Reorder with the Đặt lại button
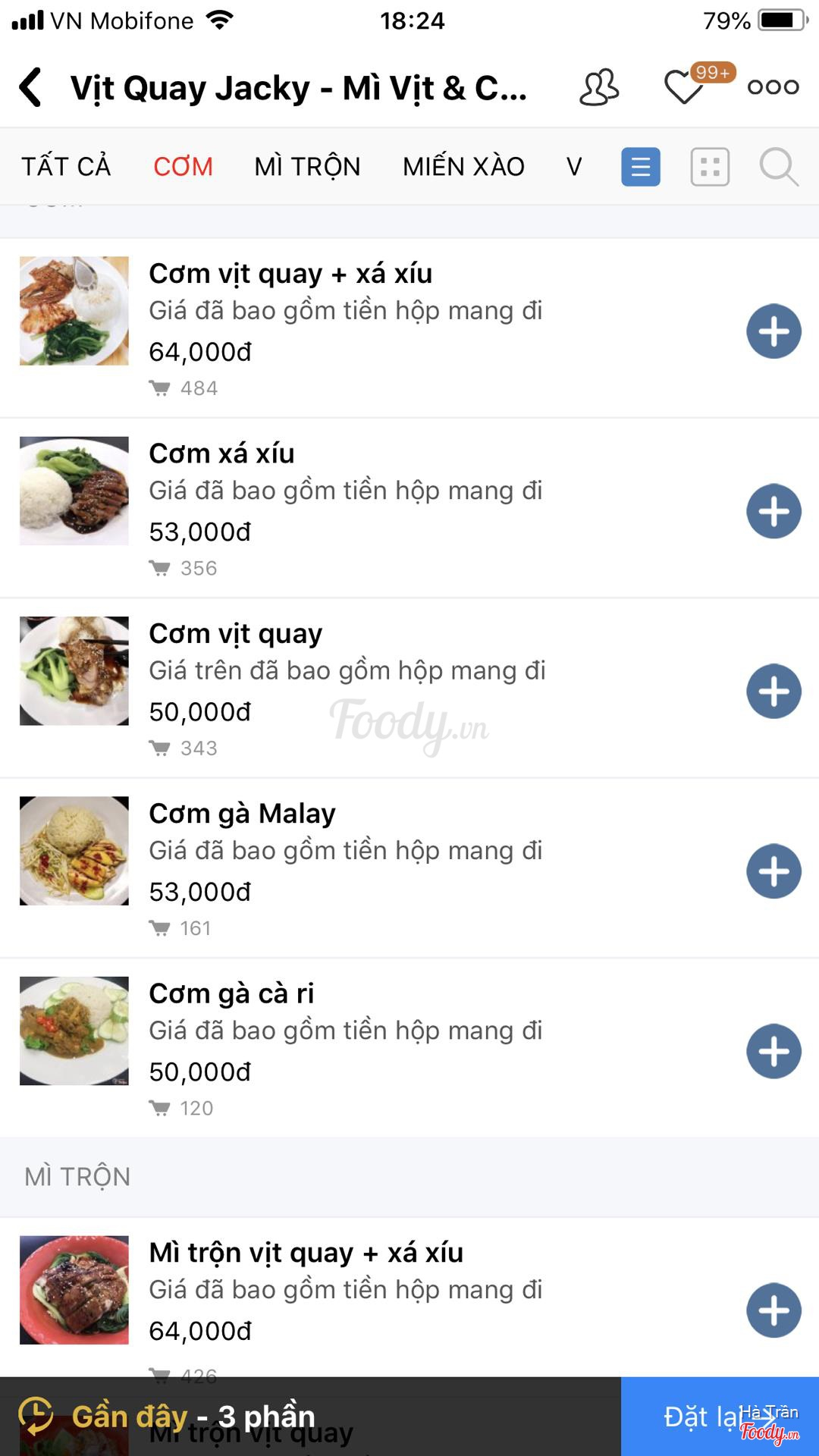Image resolution: width=819 pixels, height=1456 pixels. coord(719,1417)
